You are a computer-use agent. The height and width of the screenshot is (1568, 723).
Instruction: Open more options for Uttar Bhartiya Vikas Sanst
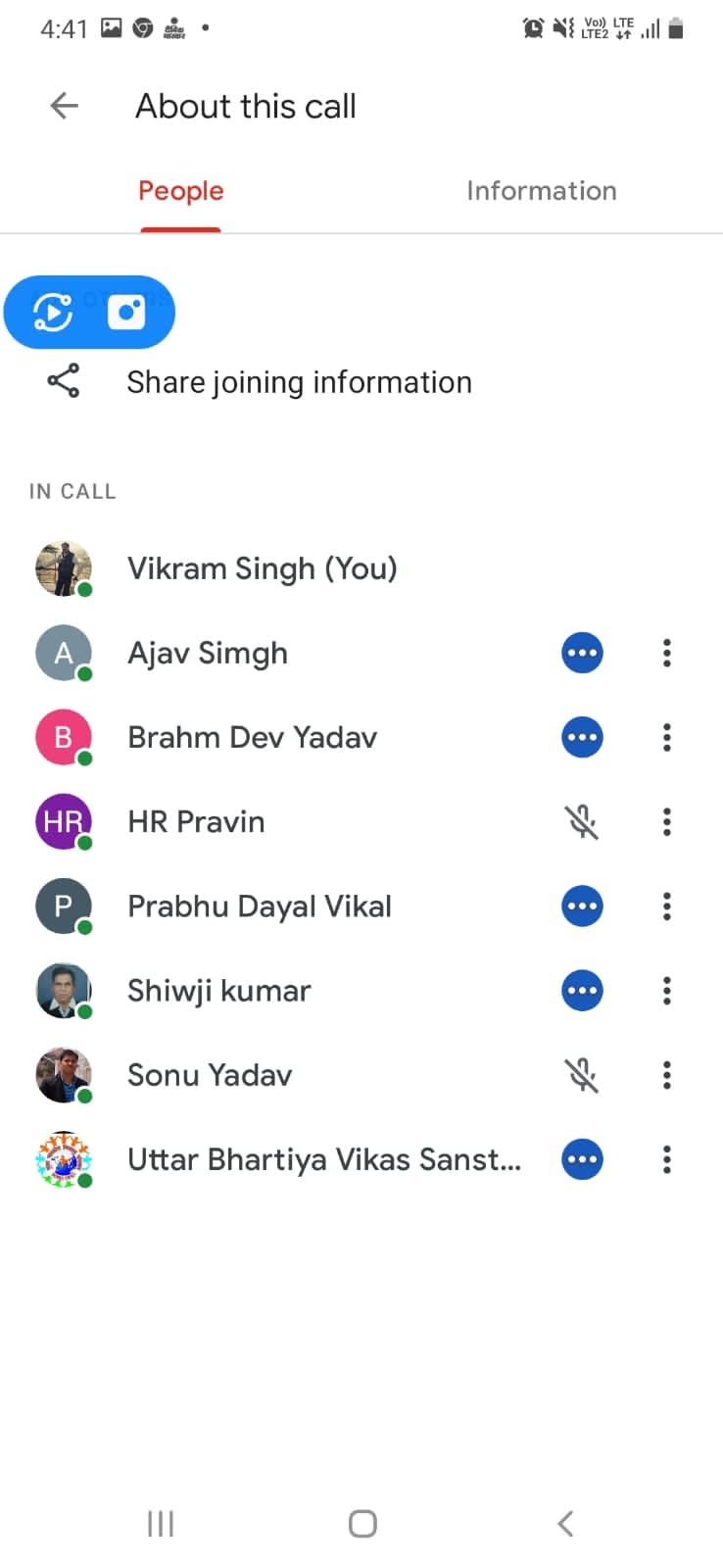(667, 1159)
